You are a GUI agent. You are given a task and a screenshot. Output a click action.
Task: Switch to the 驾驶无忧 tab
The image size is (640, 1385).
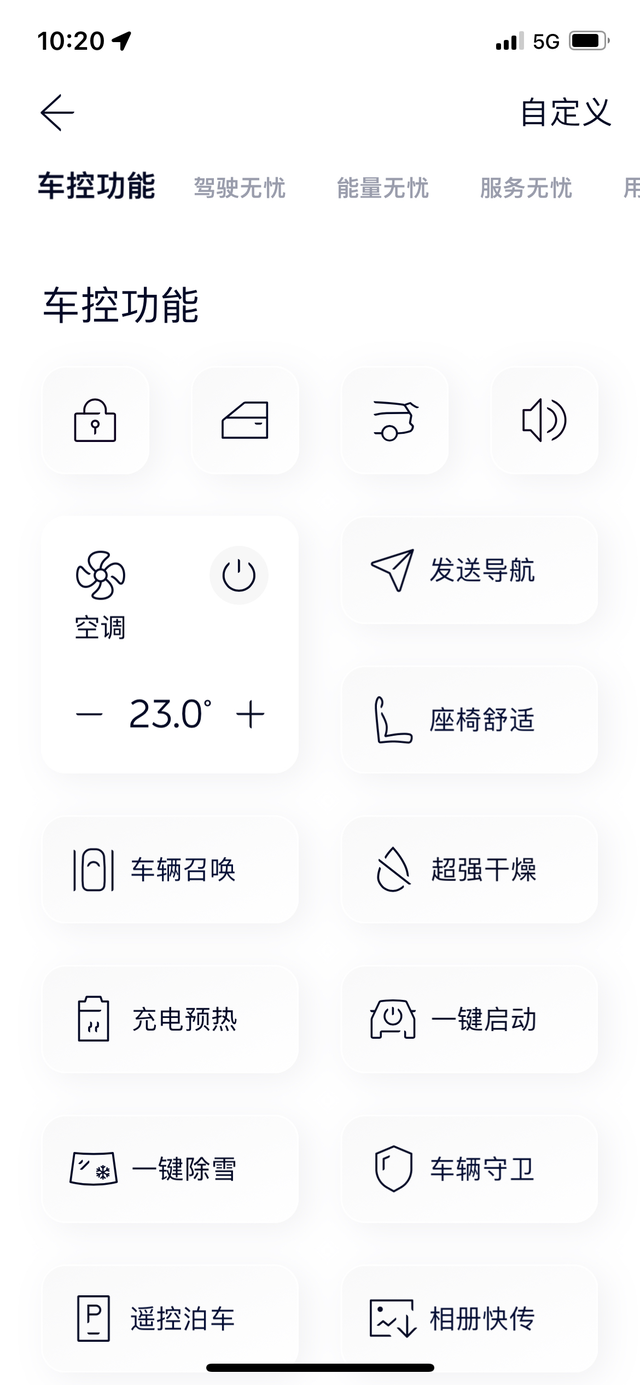[x=239, y=188]
